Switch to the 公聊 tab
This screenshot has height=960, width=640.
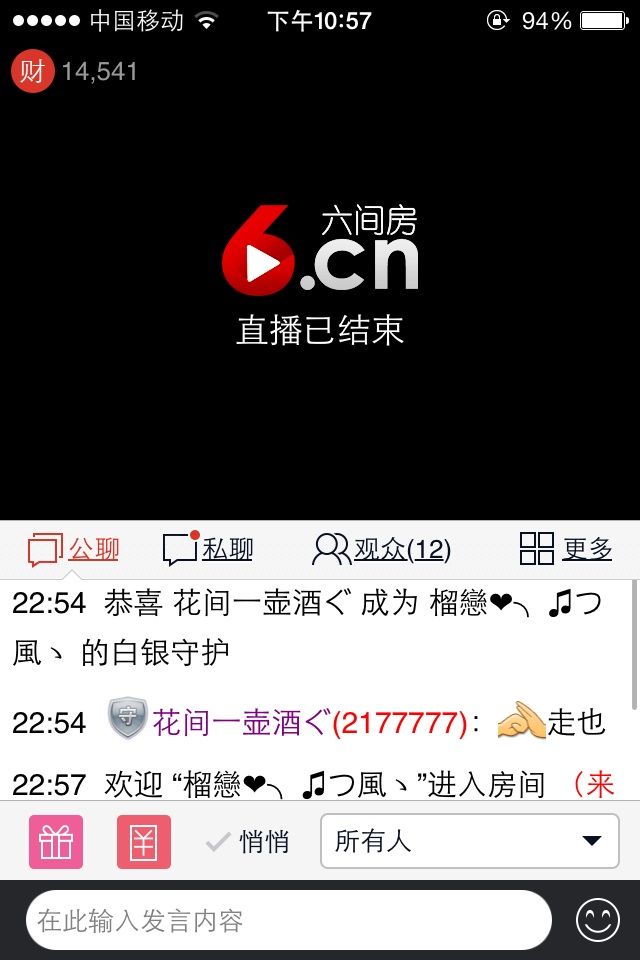(74, 549)
